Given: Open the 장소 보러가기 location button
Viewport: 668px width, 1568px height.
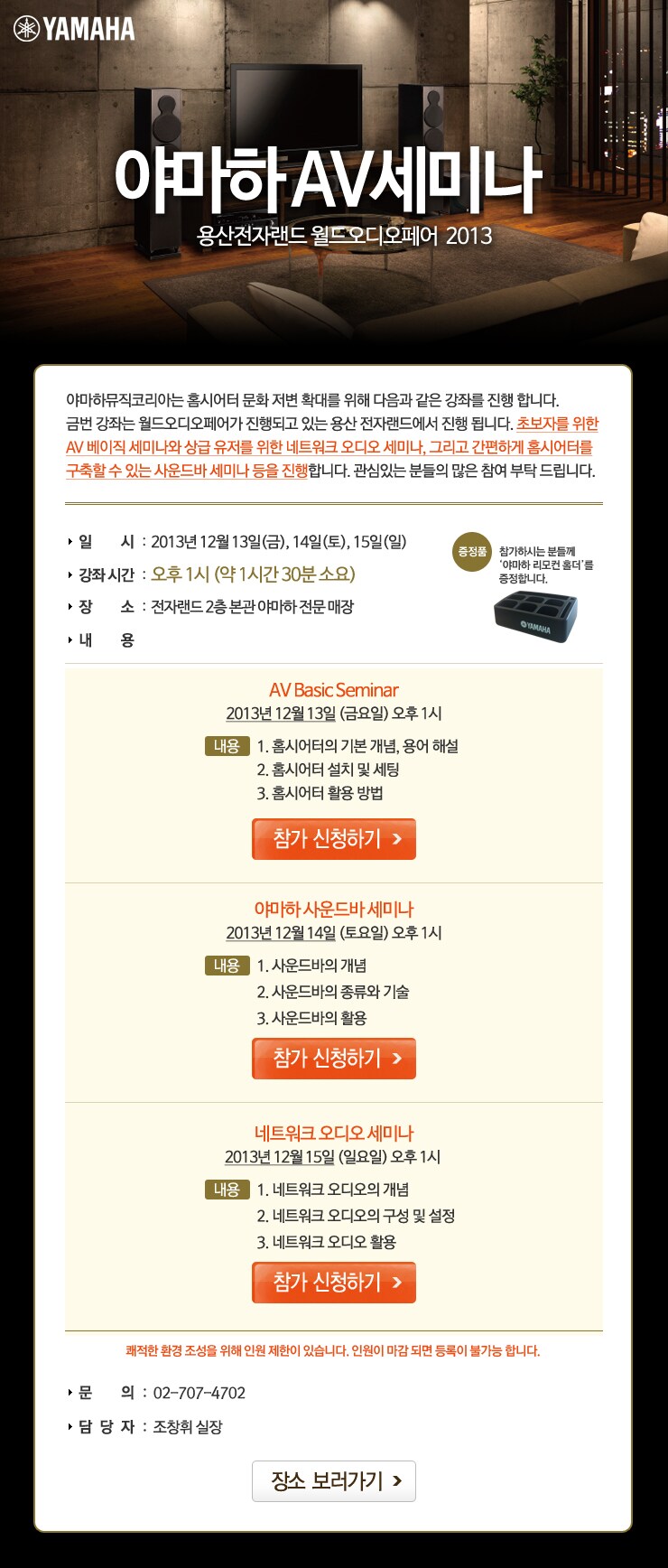Looking at the screenshot, I should (334, 1480).
